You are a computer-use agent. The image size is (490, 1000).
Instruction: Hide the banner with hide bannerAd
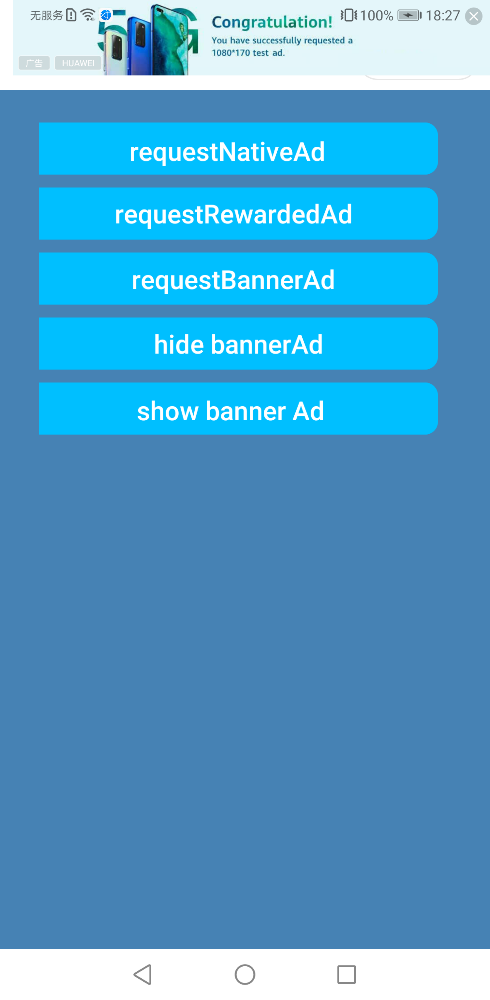click(x=238, y=344)
